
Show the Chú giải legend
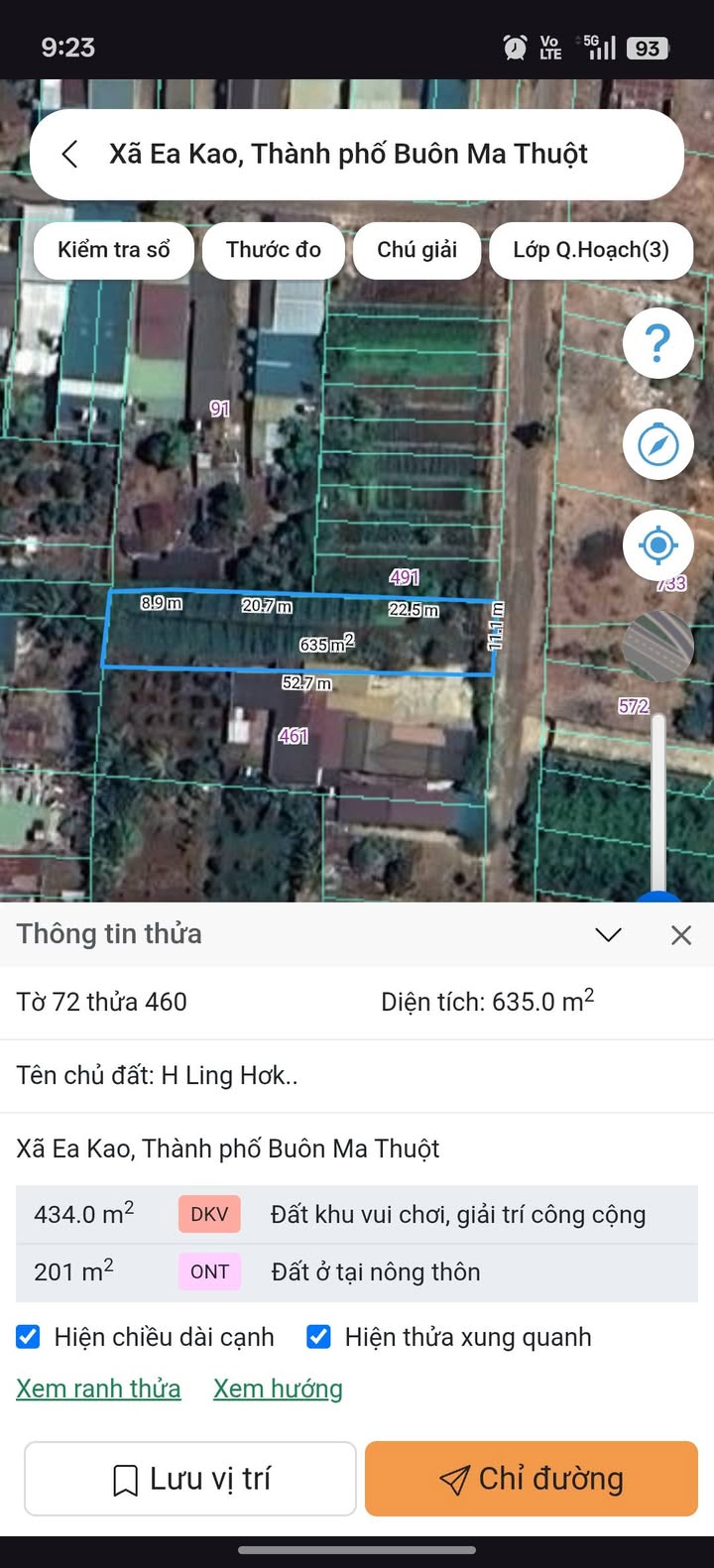point(416,250)
